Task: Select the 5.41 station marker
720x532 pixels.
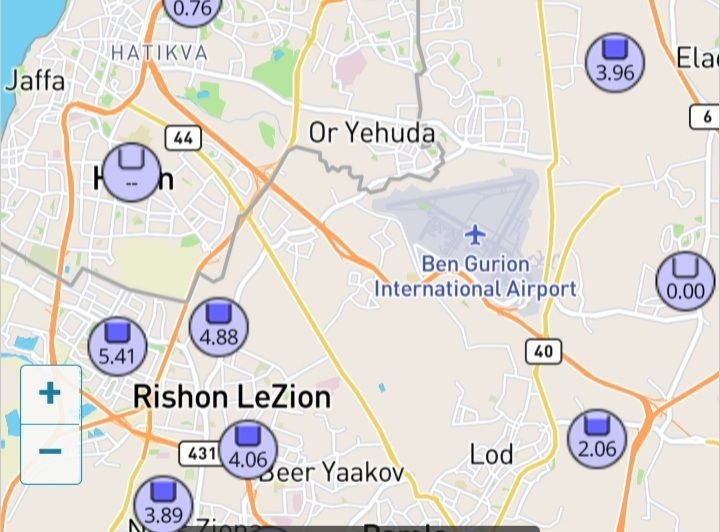Action: 117,343
